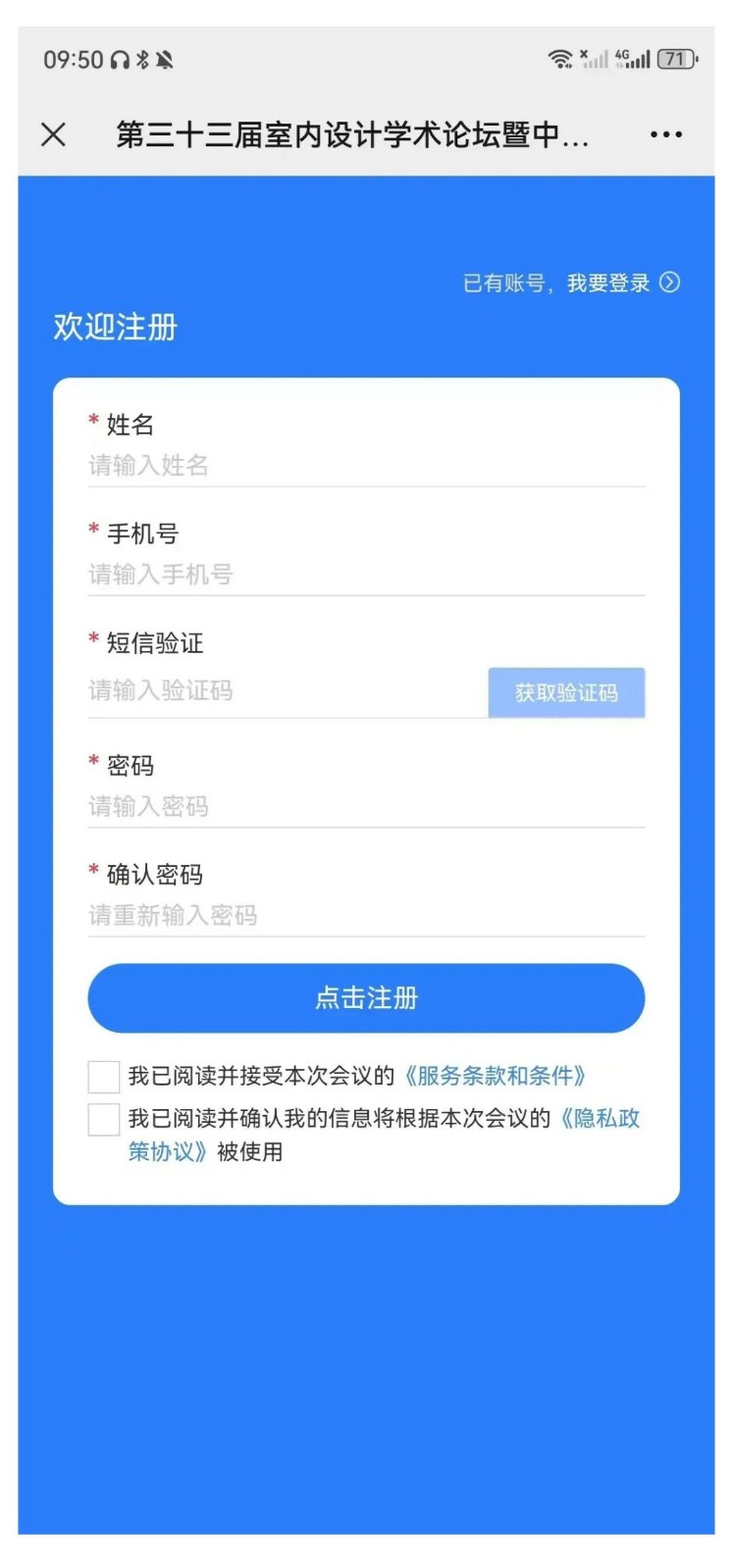Tap the 确认密码 confirm password field
This screenshot has height=1568, width=733.
coord(365,915)
